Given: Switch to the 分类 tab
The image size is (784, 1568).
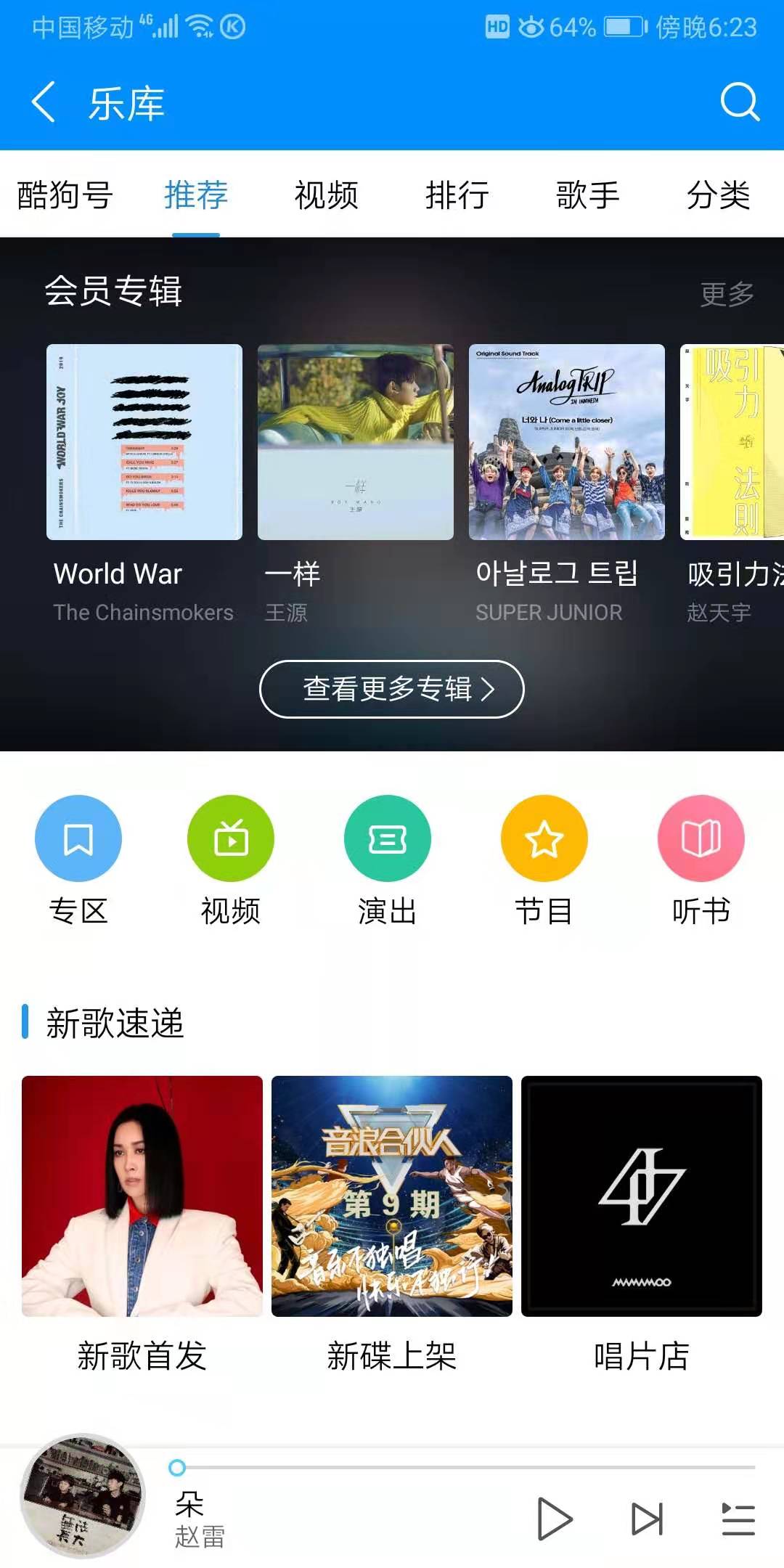Looking at the screenshot, I should tap(718, 195).
